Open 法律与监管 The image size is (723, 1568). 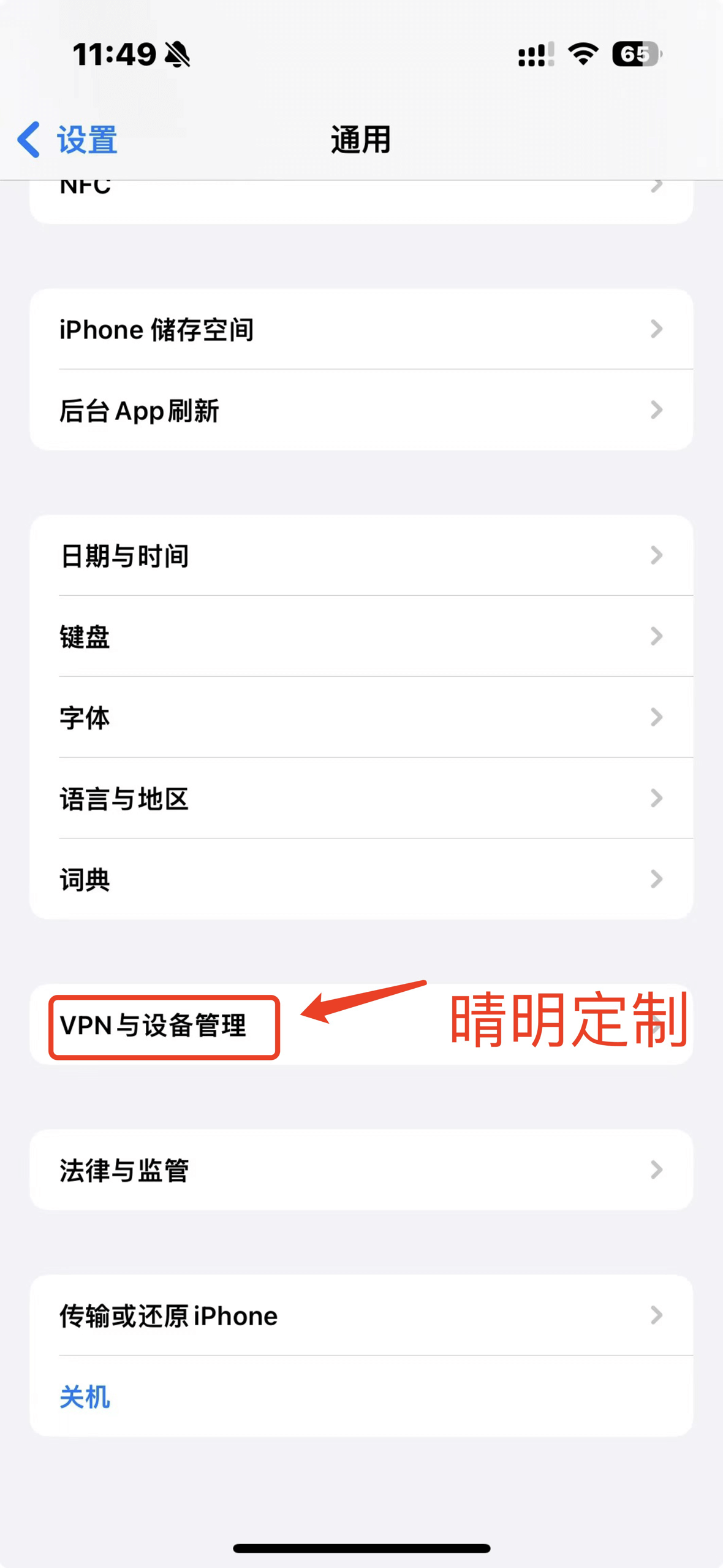click(362, 1170)
